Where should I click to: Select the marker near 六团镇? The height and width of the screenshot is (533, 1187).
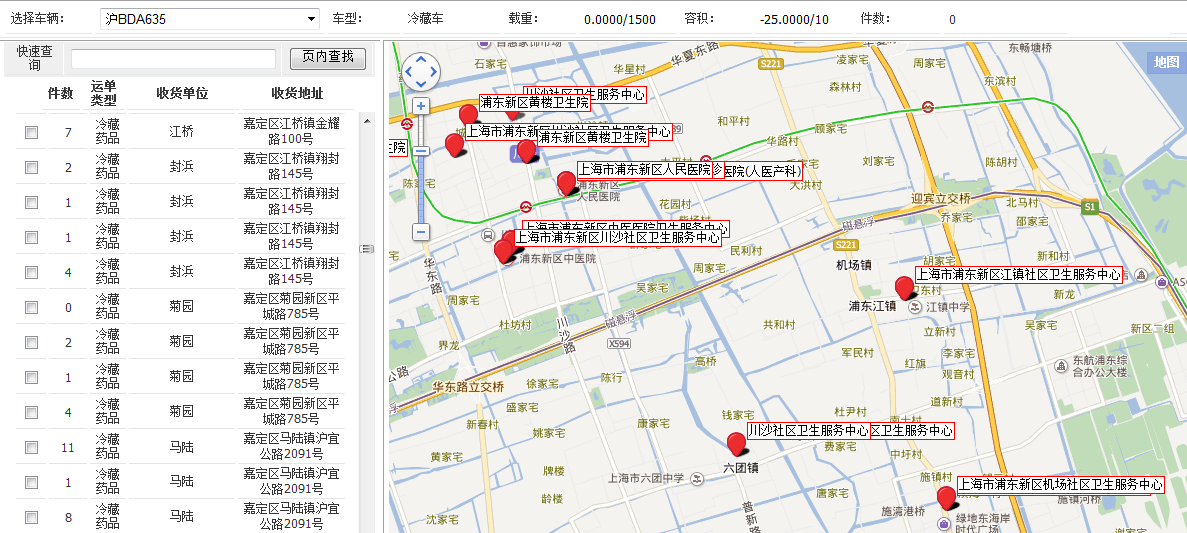click(x=737, y=443)
